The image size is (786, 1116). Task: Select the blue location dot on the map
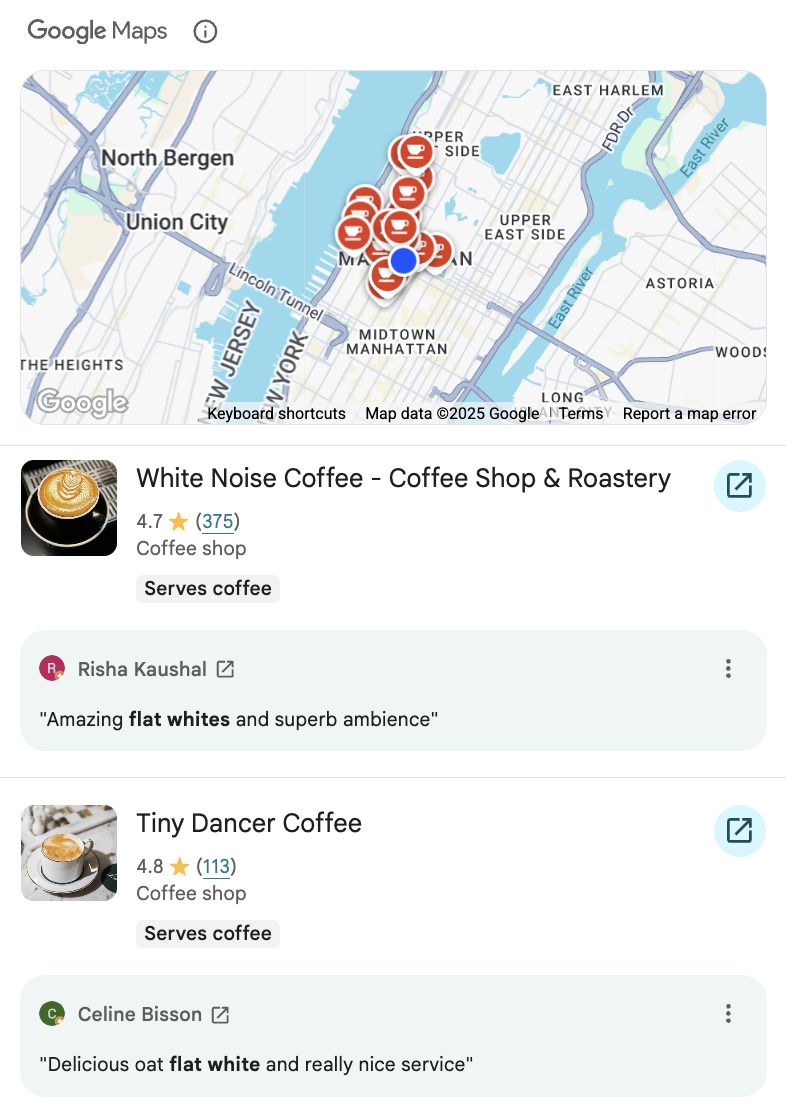402,260
